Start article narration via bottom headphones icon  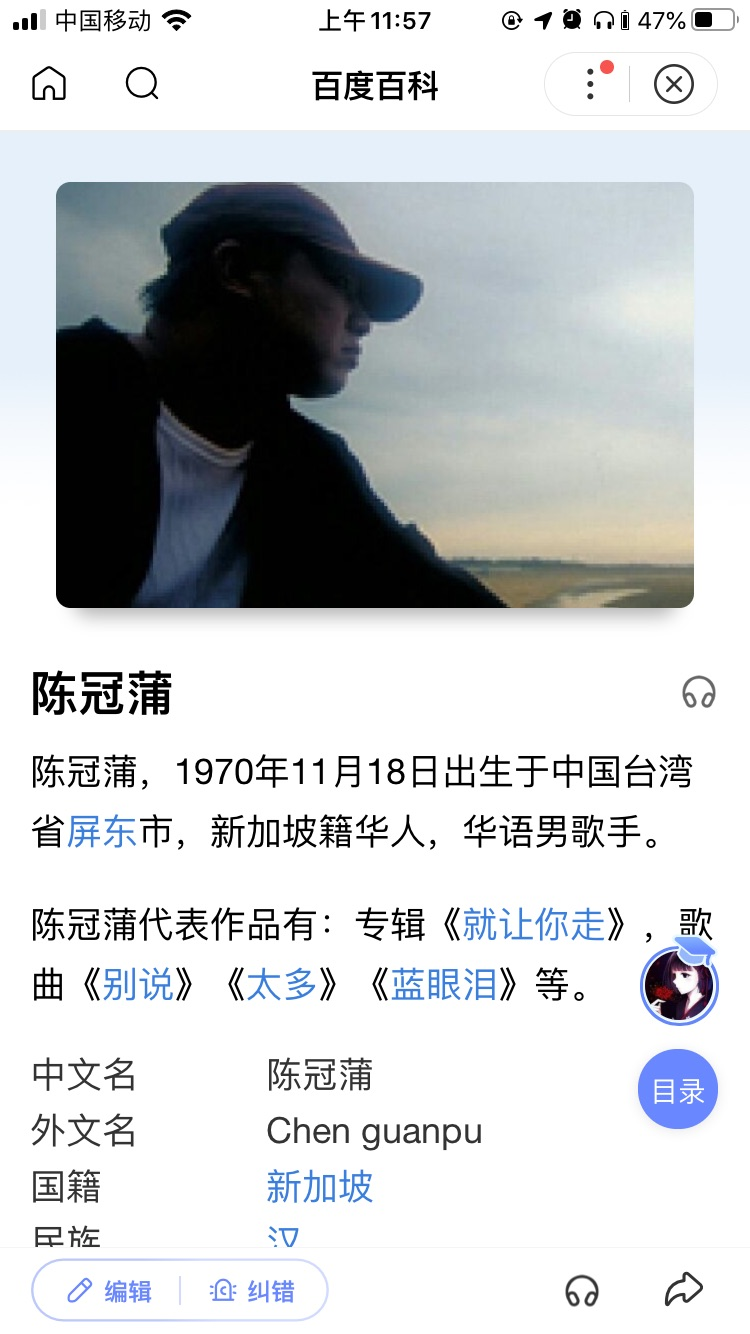583,1292
